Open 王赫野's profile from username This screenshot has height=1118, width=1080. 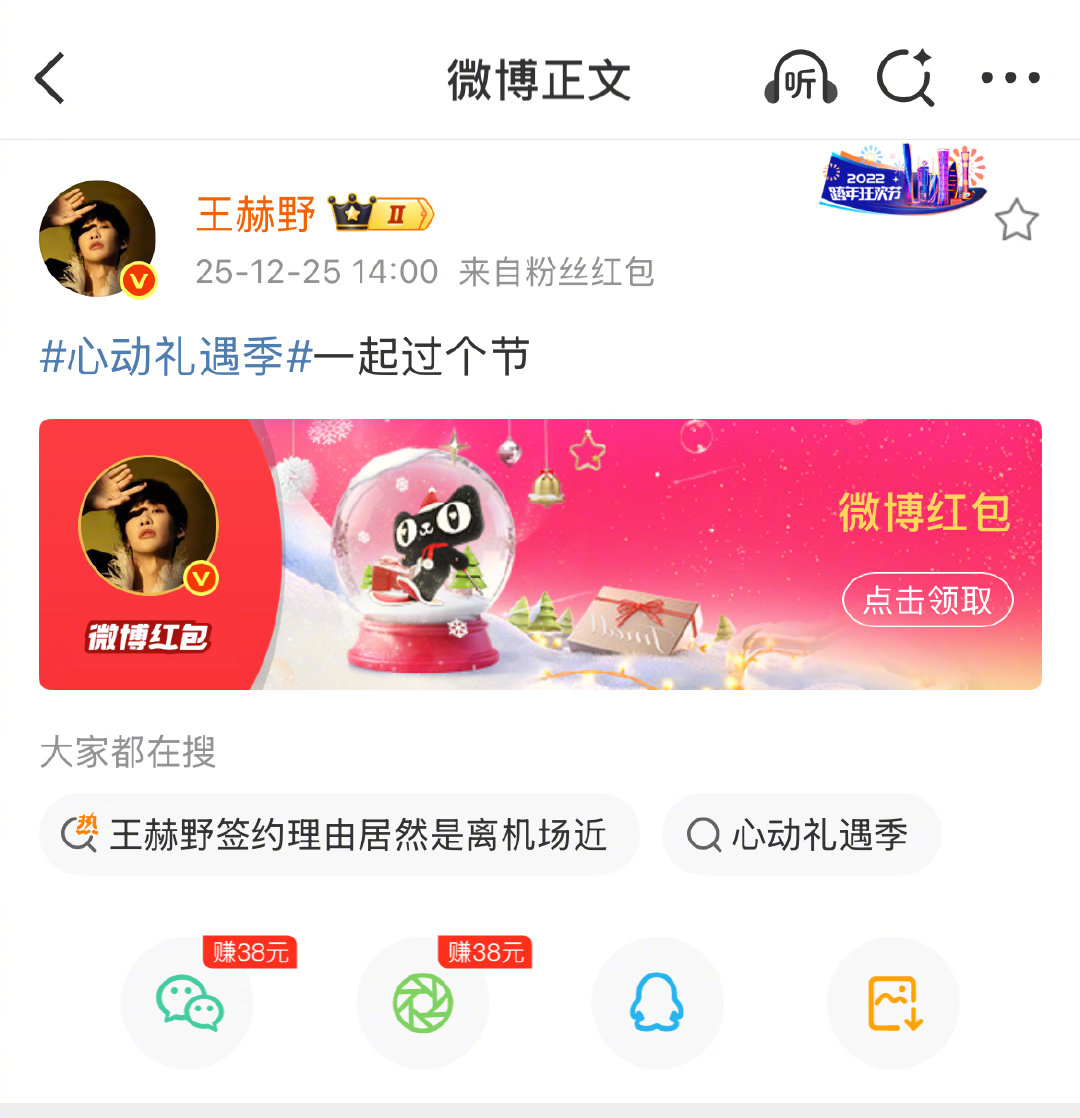click(253, 213)
